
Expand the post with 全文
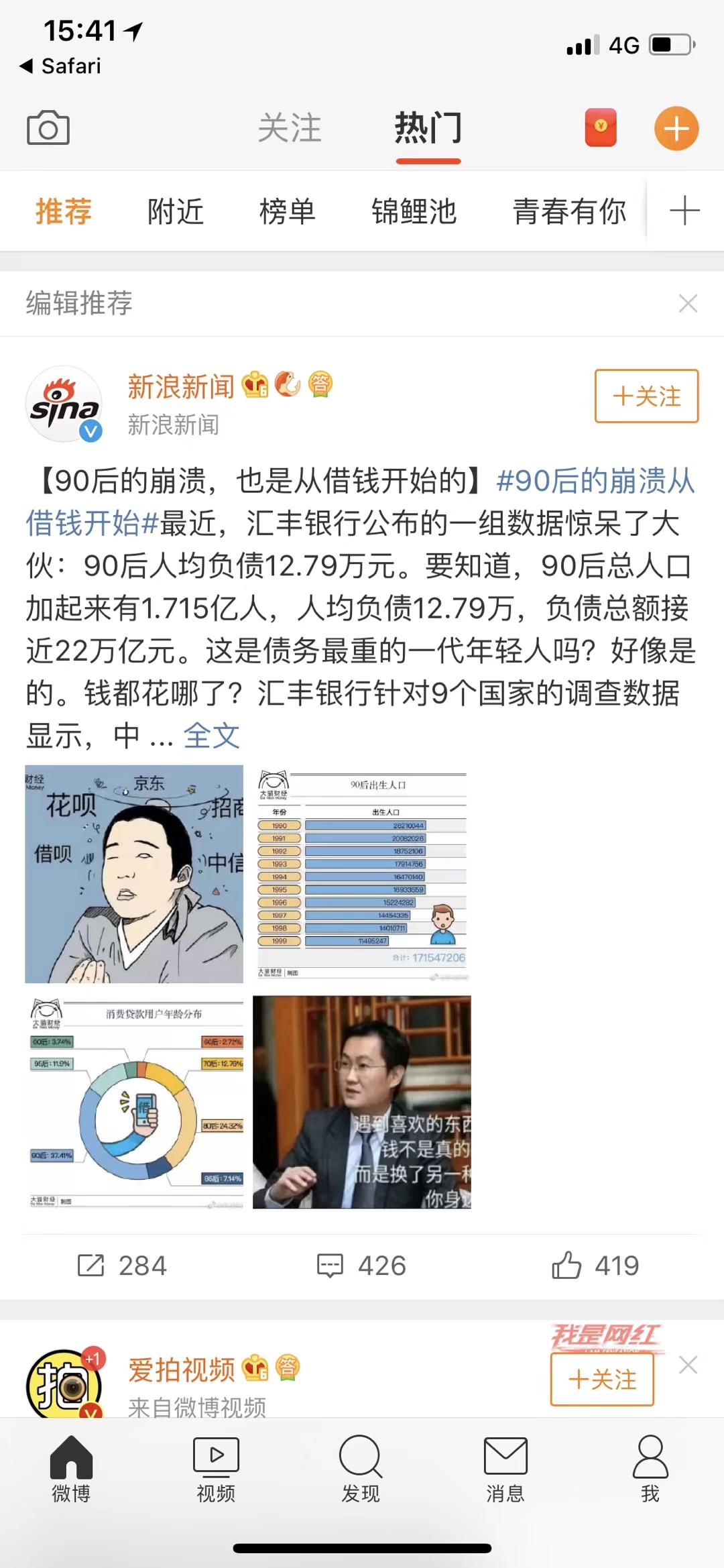tap(212, 736)
